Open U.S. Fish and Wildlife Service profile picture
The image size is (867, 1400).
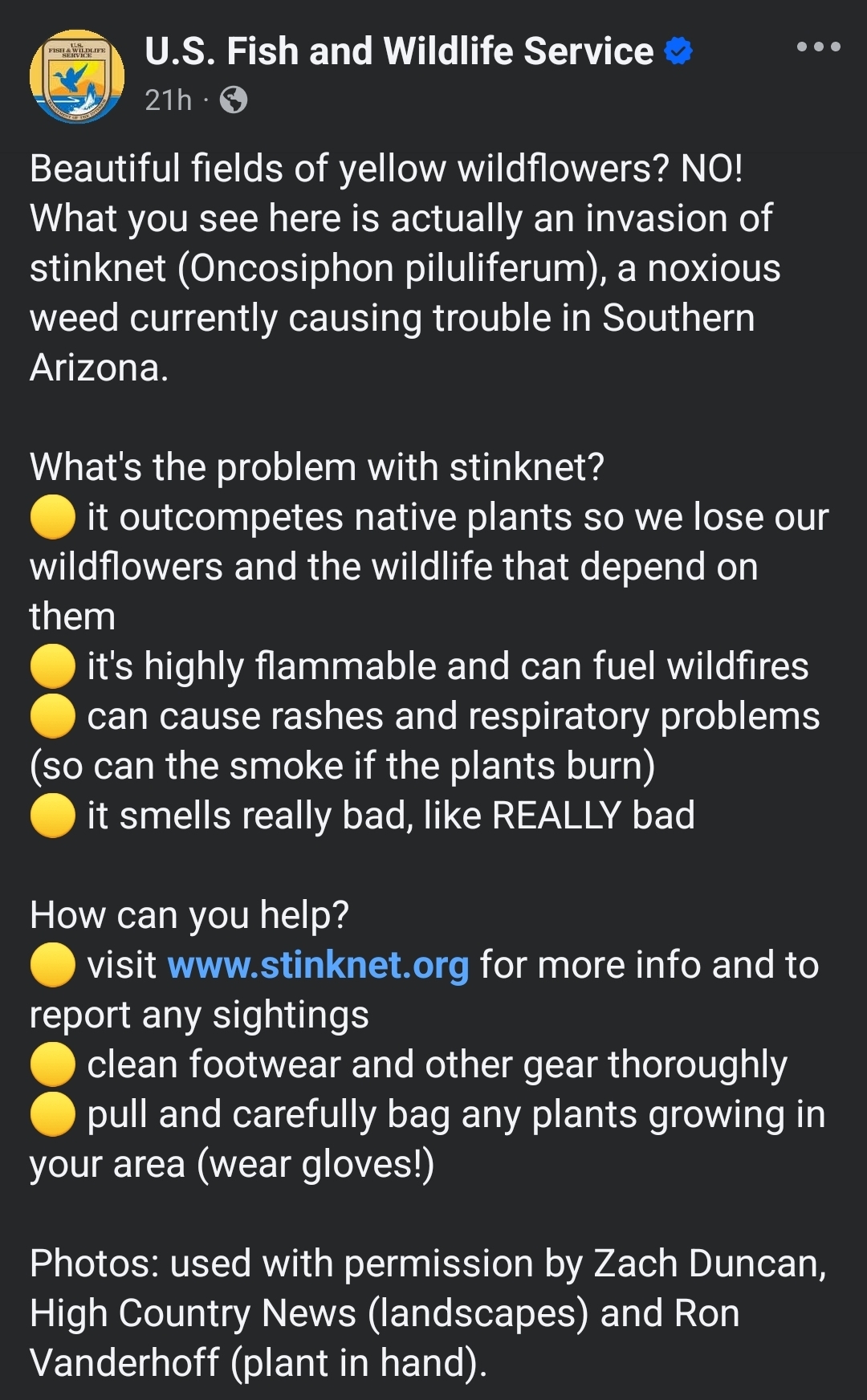77,77
